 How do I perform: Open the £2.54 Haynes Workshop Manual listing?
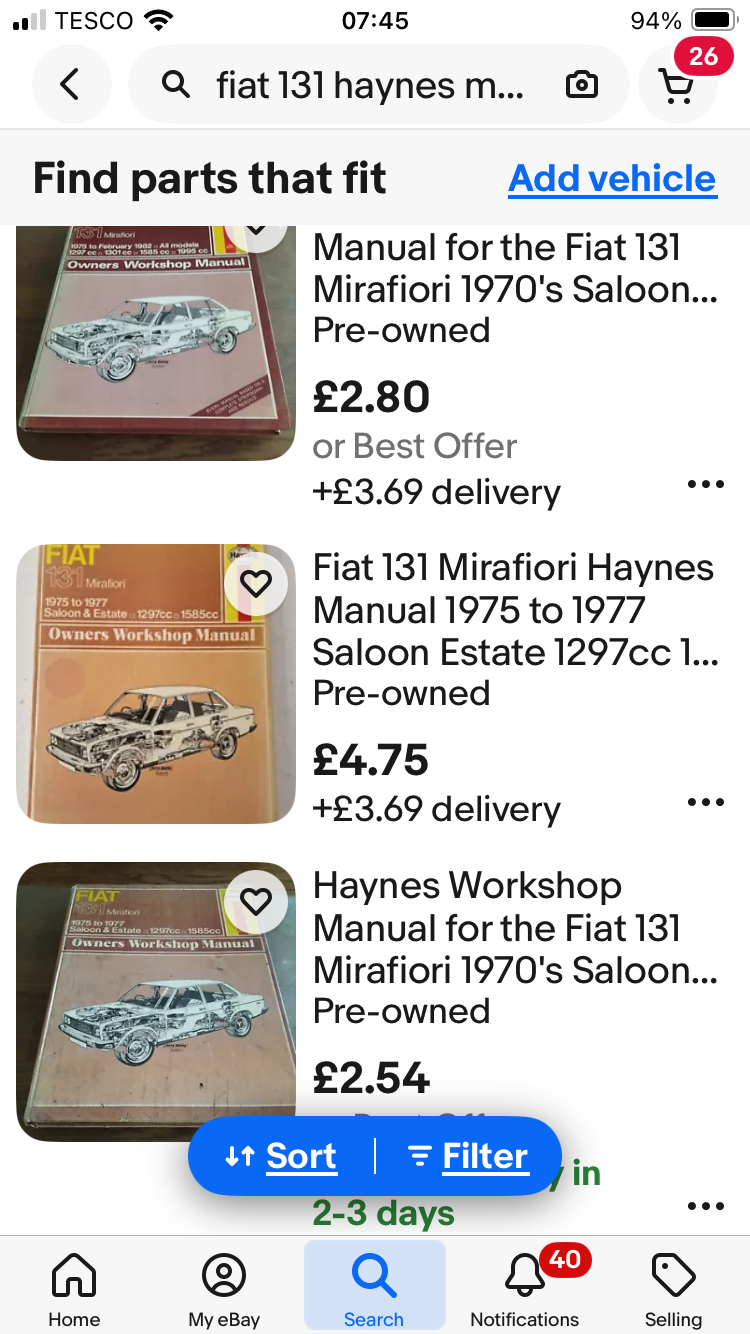point(515,927)
